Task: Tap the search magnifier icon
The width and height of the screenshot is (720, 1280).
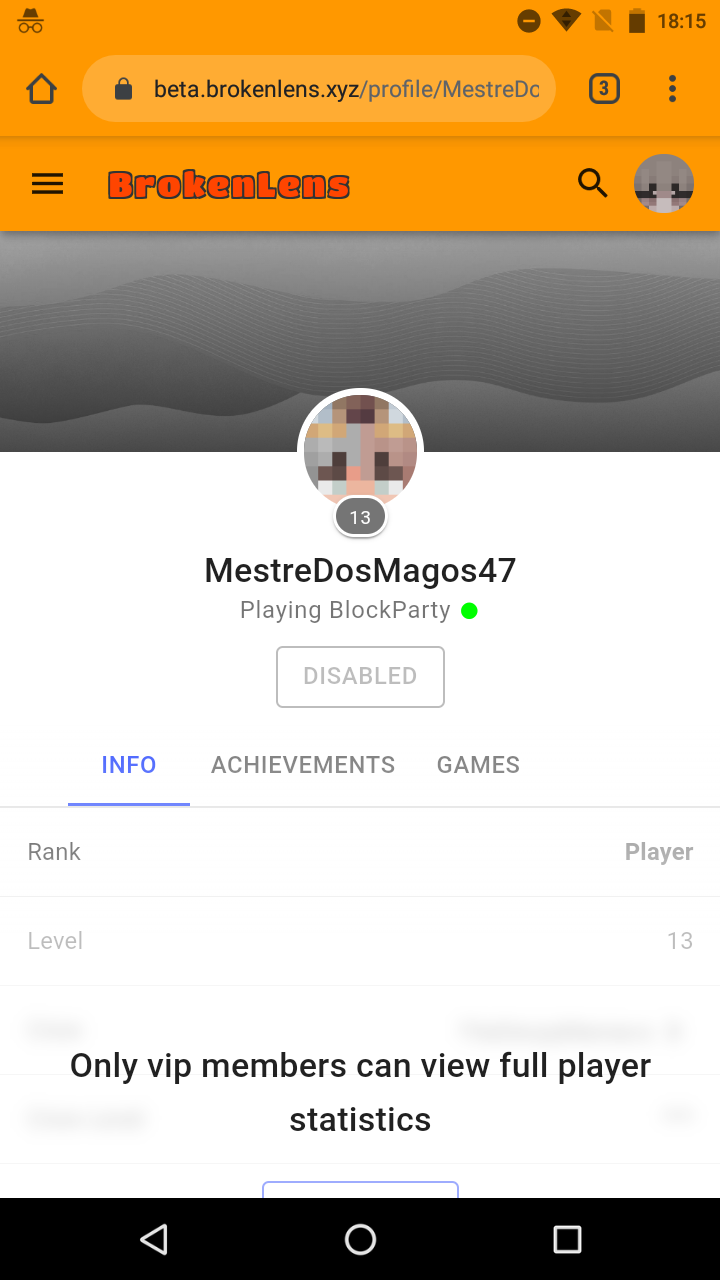Action: pos(592,184)
